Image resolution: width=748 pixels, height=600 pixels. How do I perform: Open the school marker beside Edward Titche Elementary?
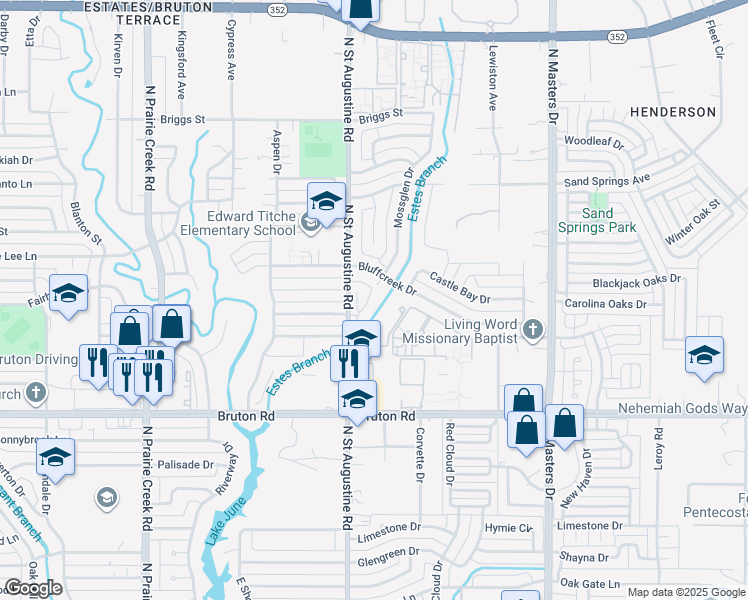(326, 202)
